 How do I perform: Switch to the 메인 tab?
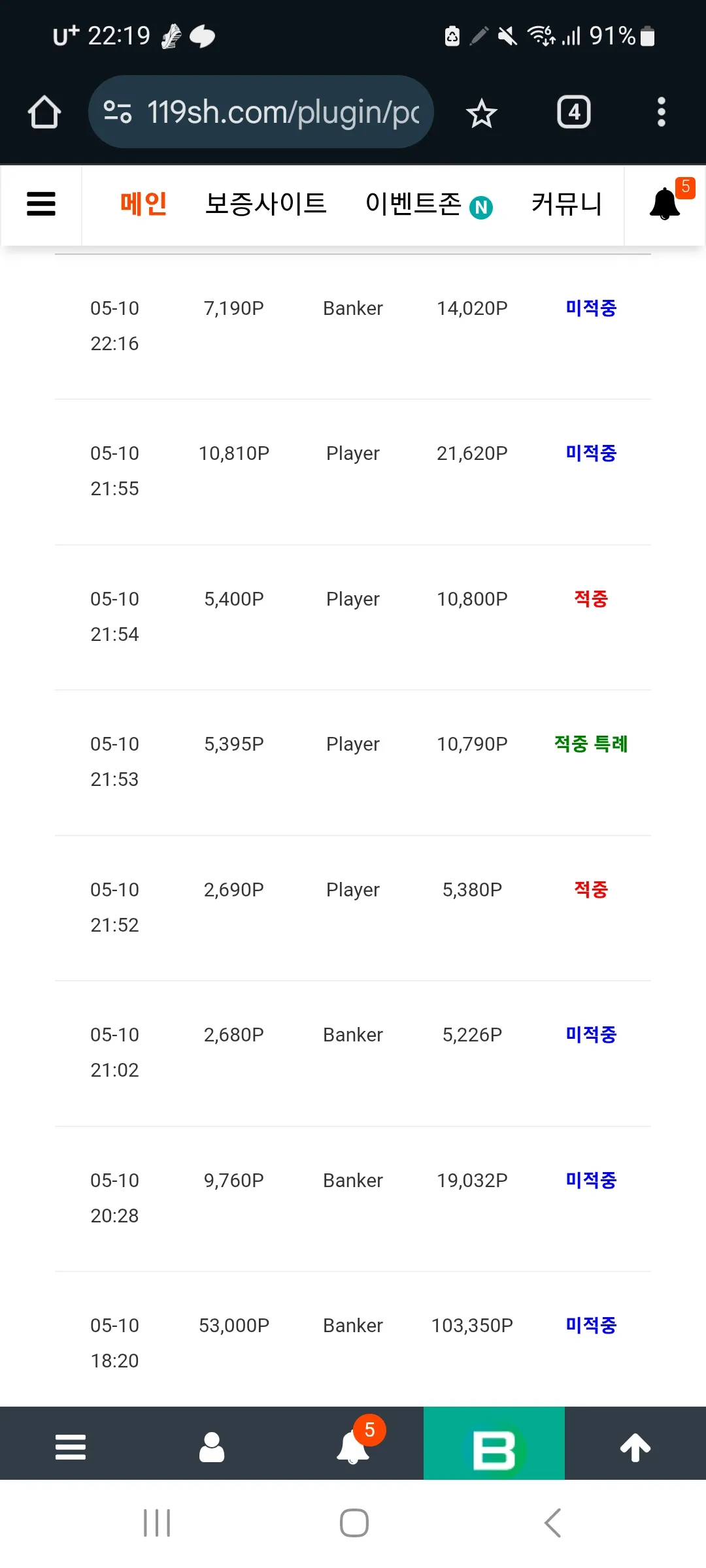pyautogui.click(x=144, y=204)
